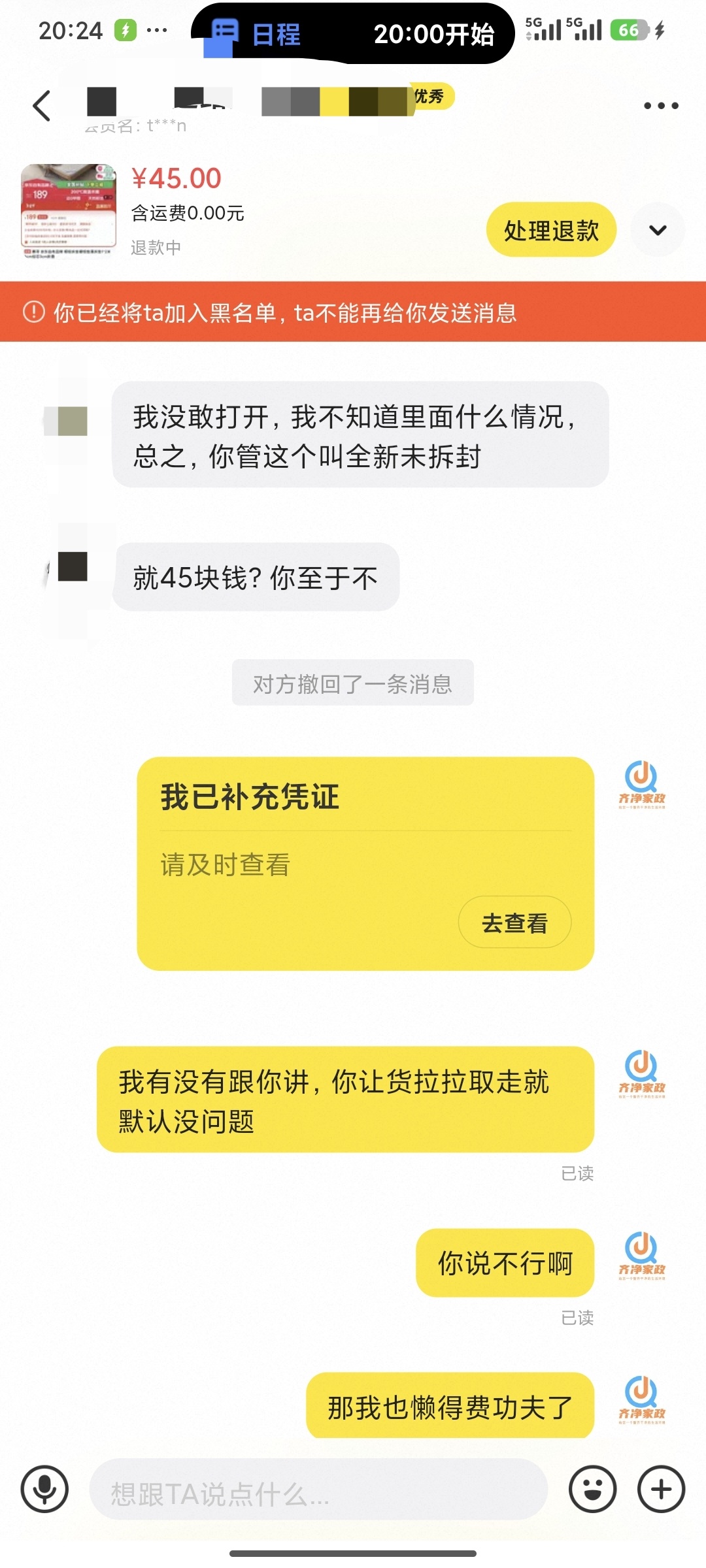
Task: Open the ¥45.00 product thumbnail
Action: pyautogui.click(x=69, y=210)
